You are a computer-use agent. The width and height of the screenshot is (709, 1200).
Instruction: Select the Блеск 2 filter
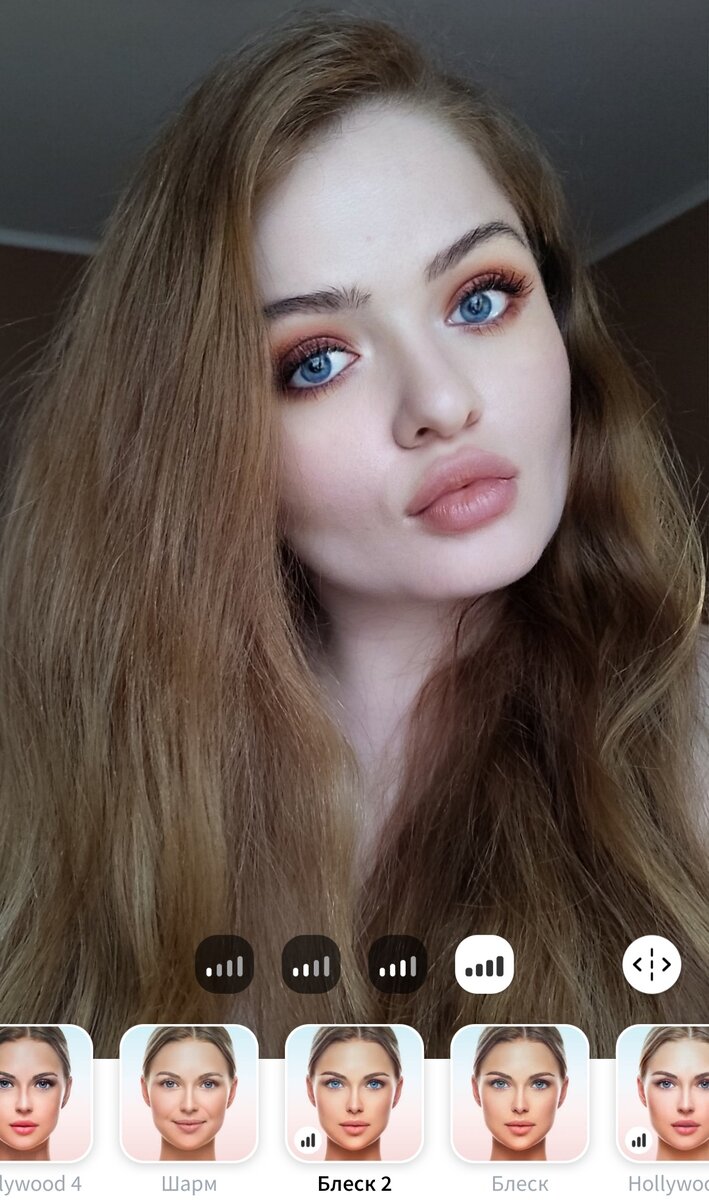[354, 1093]
